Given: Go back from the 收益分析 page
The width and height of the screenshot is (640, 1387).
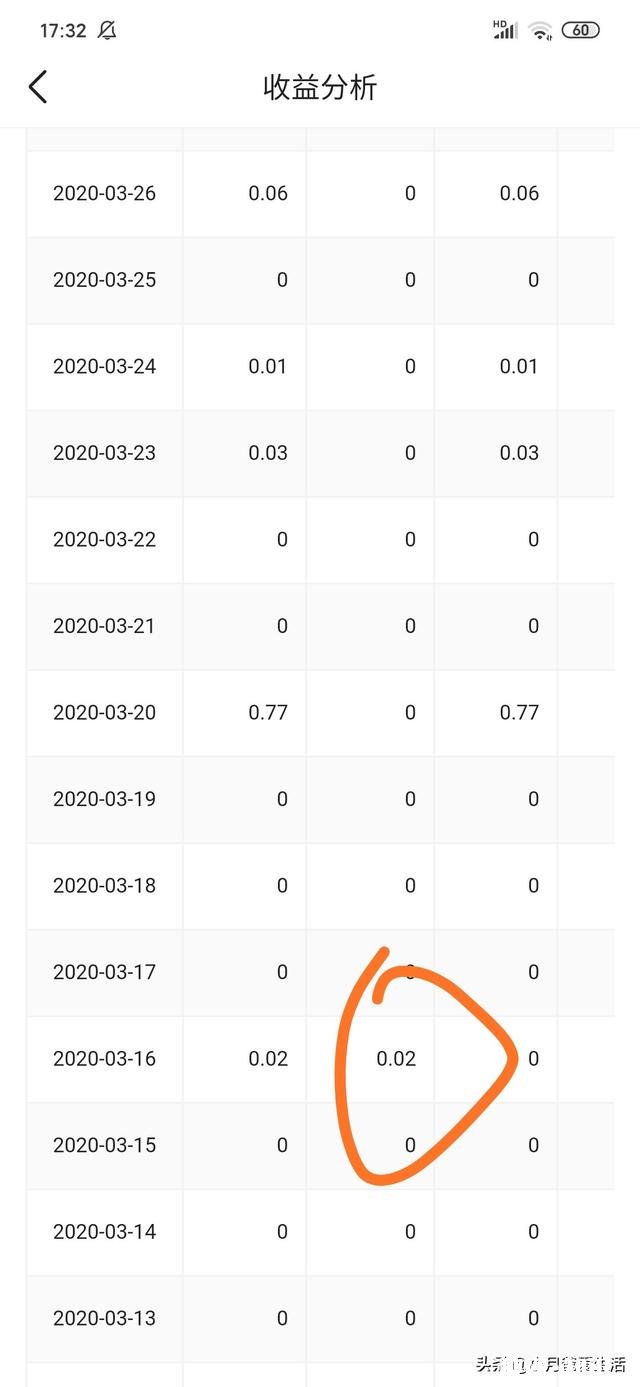Looking at the screenshot, I should [38, 87].
